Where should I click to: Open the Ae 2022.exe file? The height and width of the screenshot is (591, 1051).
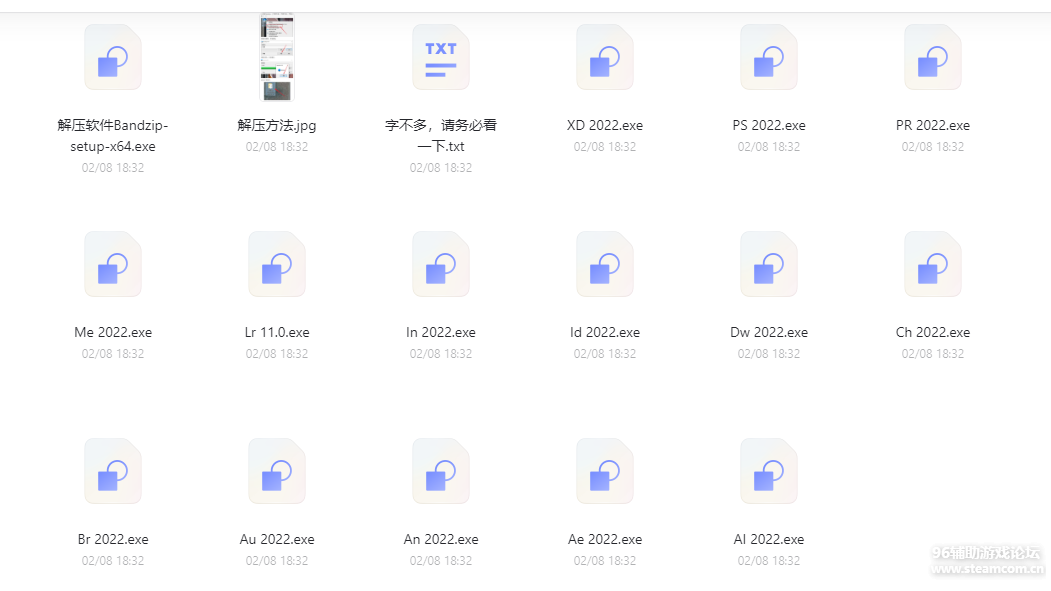605,472
